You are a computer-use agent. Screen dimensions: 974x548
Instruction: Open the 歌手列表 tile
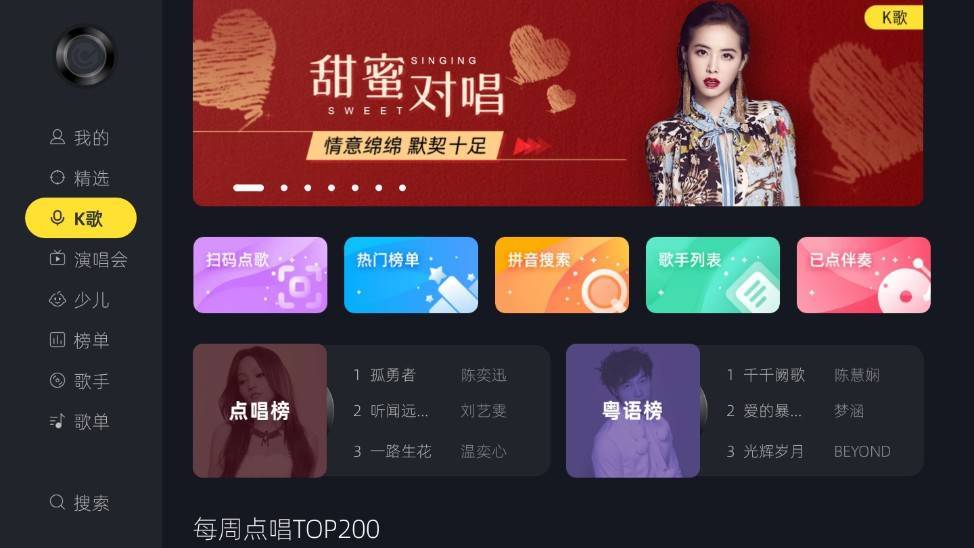pos(713,275)
